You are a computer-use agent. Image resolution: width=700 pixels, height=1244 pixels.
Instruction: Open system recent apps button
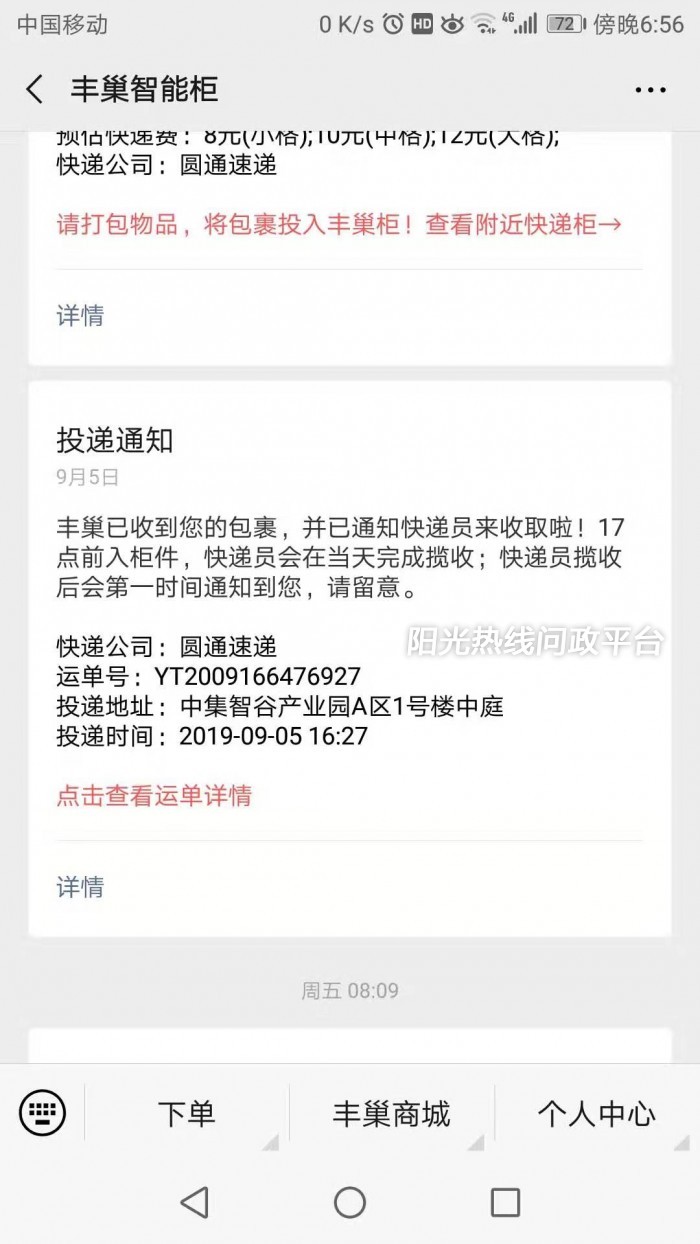(x=505, y=1202)
